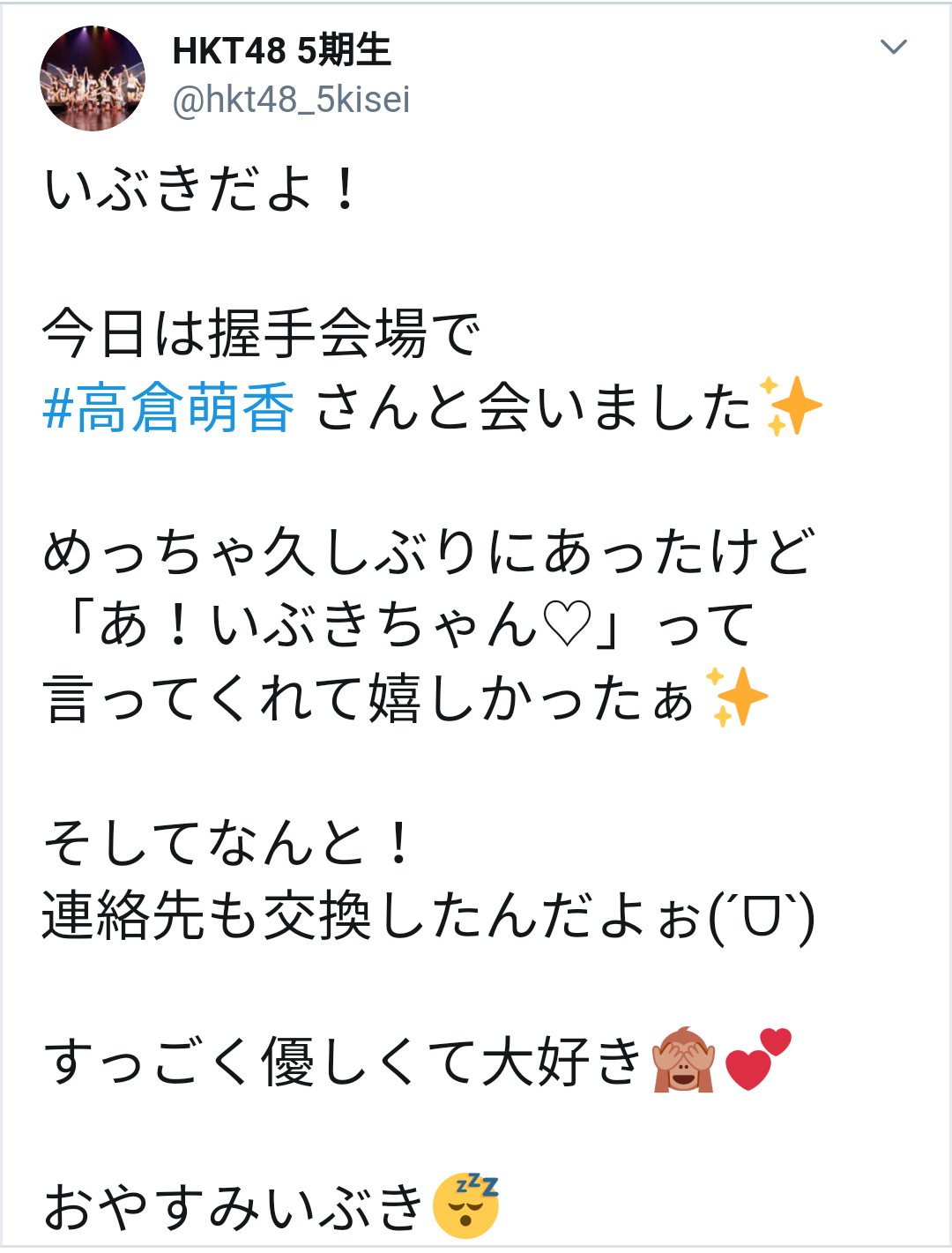Open HKT48 5期生 profile picture
This screenshot has width=952, height=1253.
[x=93, y=78]
